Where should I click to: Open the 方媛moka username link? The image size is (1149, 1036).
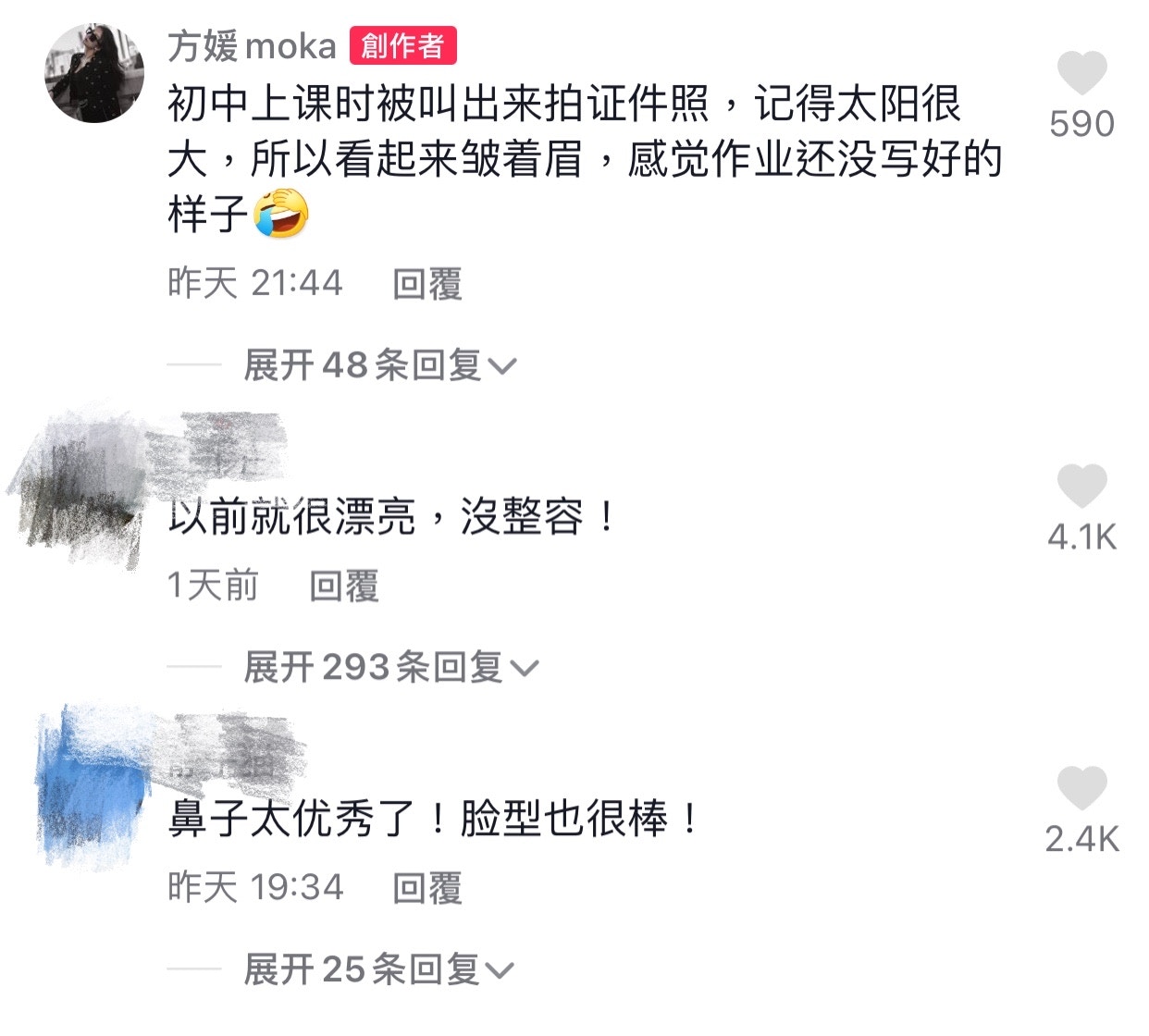[252, 46]
